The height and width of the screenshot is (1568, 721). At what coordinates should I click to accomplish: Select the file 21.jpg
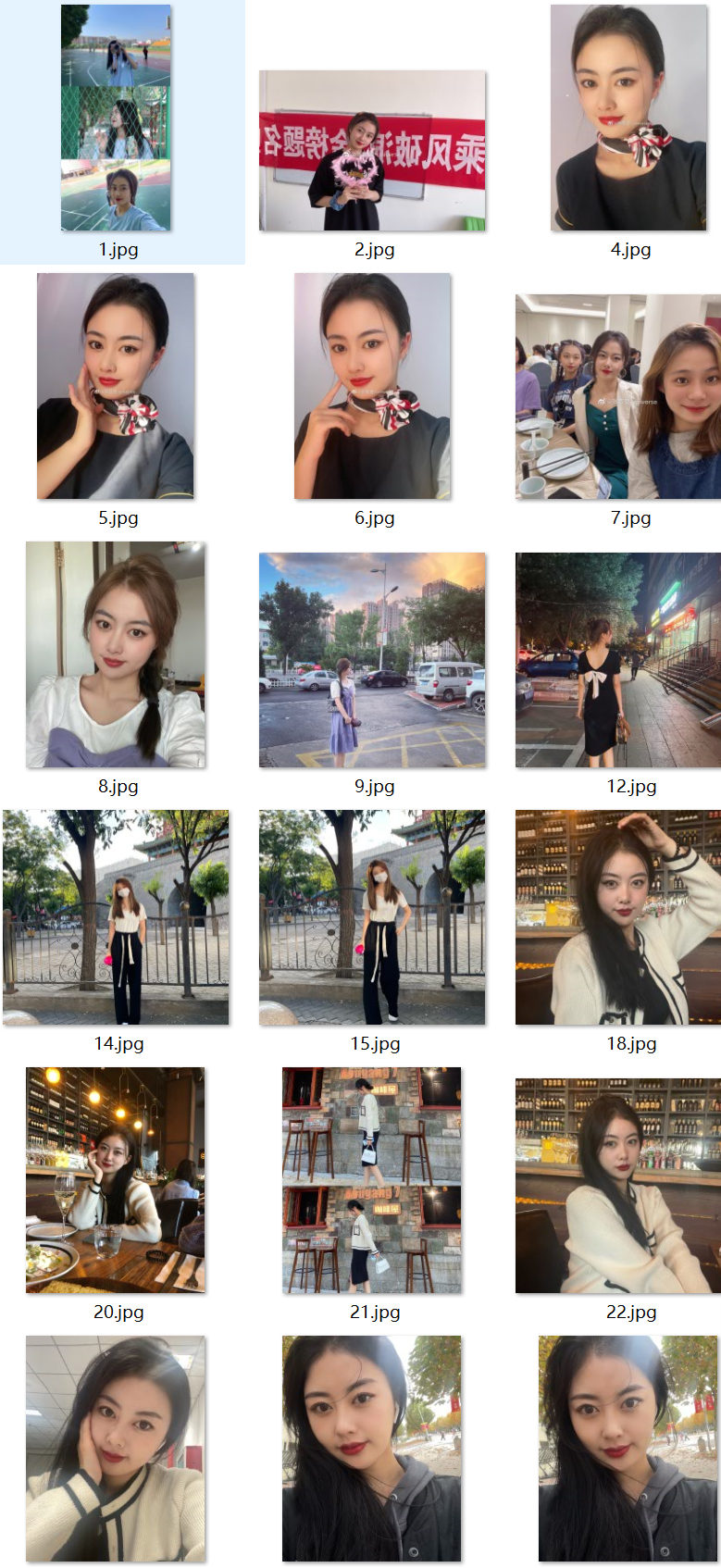(372, 1180)
